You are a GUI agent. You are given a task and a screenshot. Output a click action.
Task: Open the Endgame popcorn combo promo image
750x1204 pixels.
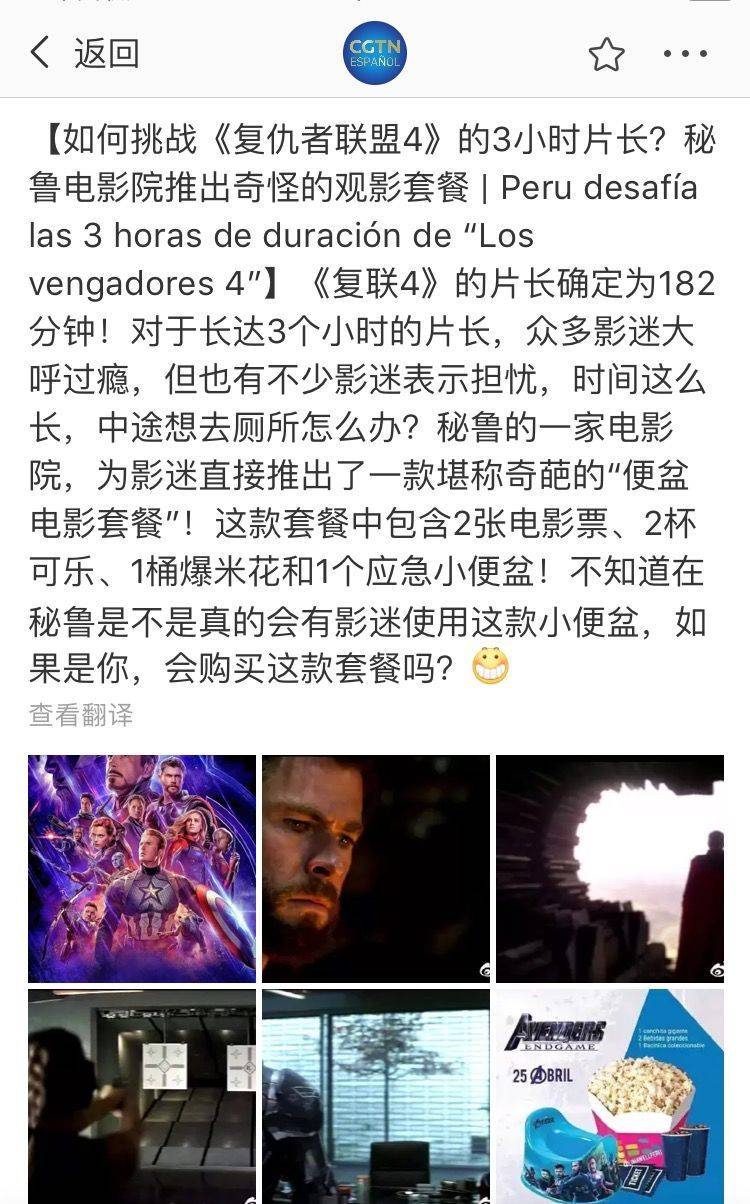point(610,1095)
